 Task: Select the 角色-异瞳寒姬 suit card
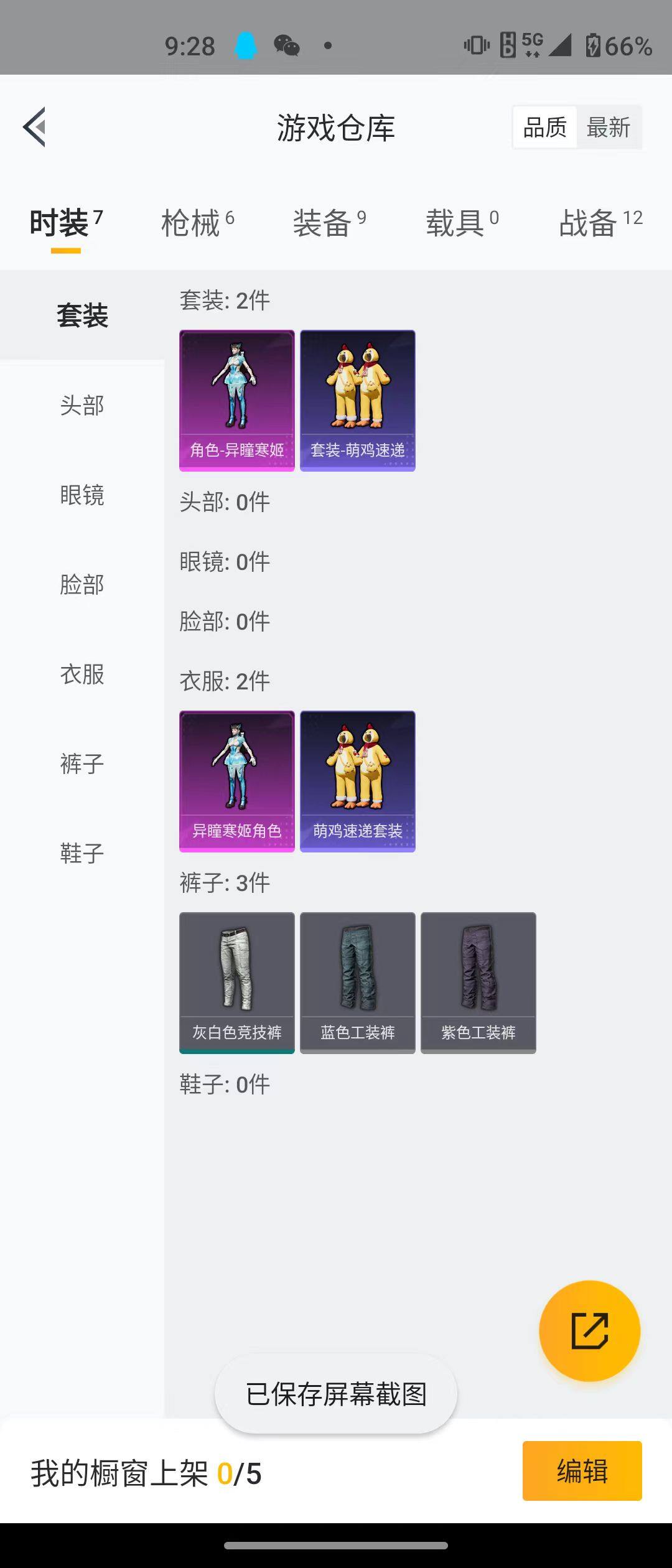237,400
